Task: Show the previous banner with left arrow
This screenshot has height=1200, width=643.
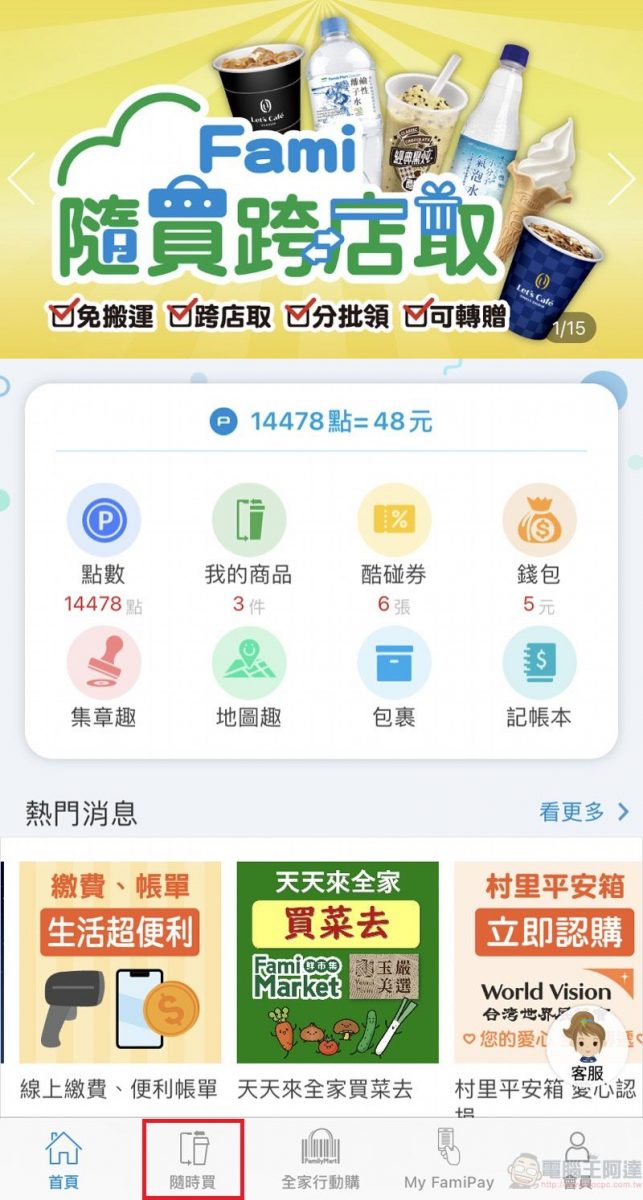Action: (x=22, y=180)
